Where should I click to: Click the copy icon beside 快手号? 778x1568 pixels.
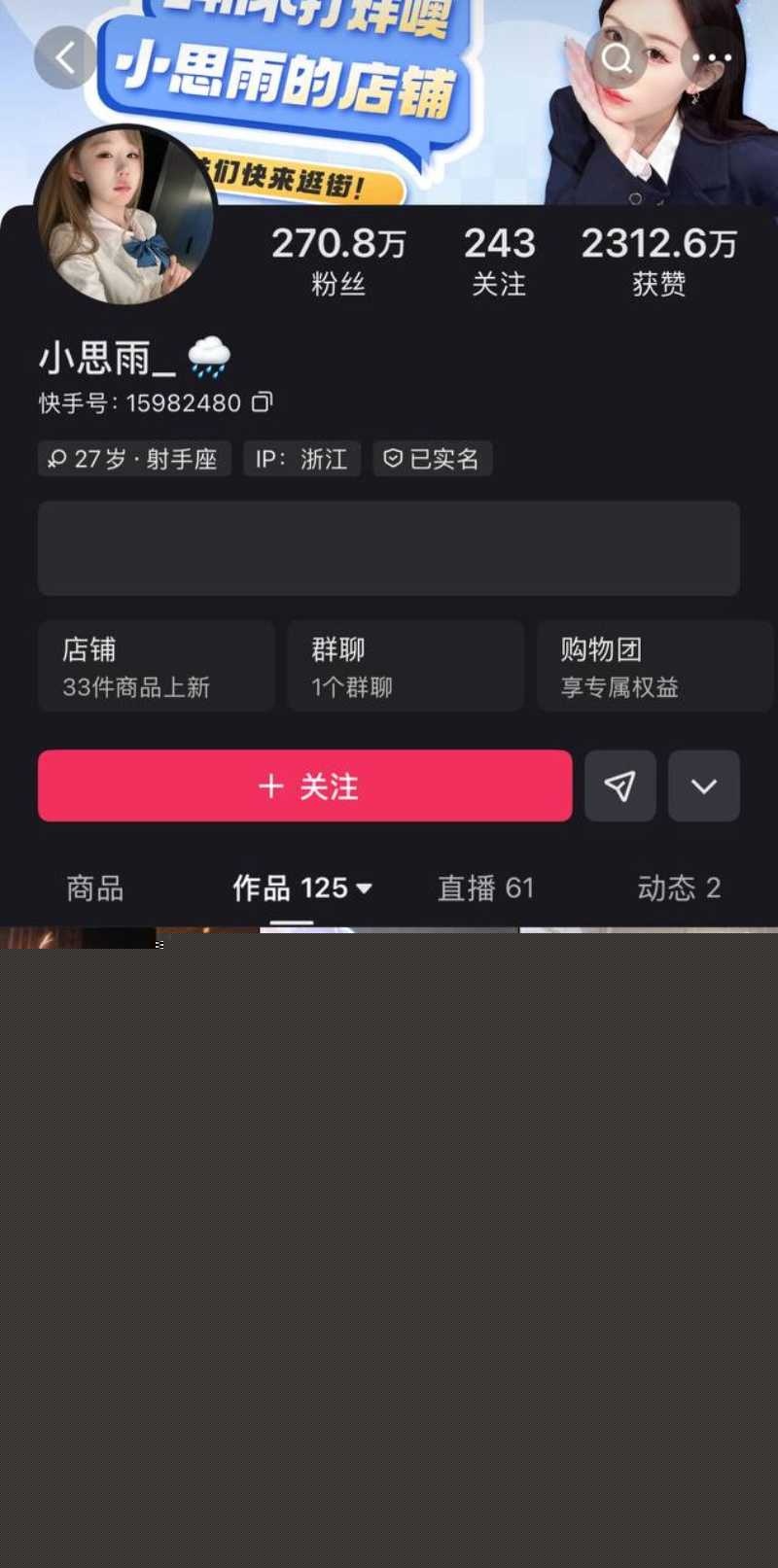tap(264, 401)
